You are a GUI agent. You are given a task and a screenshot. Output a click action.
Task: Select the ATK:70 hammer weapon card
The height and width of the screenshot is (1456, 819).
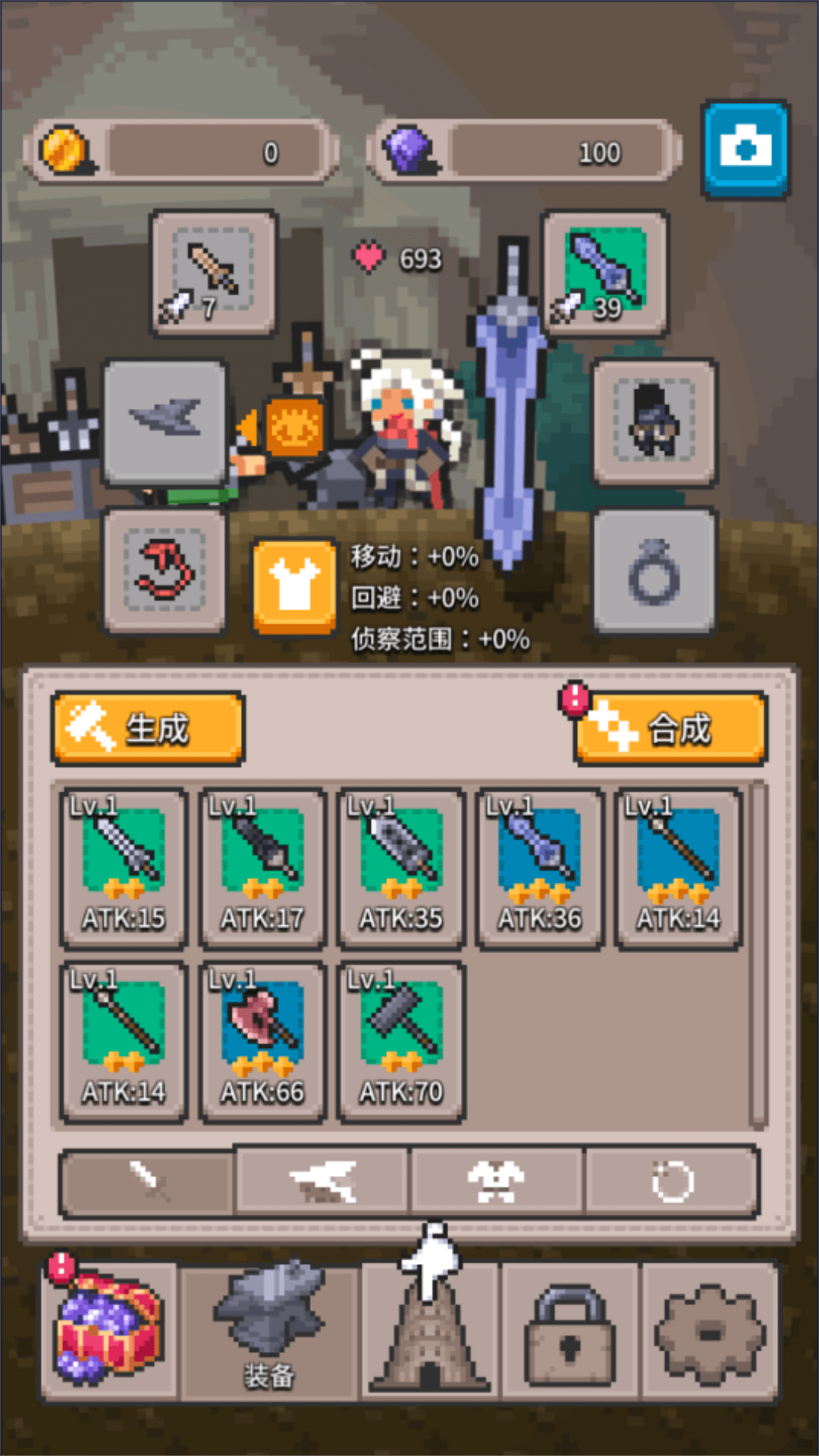tap(400, 1037)
